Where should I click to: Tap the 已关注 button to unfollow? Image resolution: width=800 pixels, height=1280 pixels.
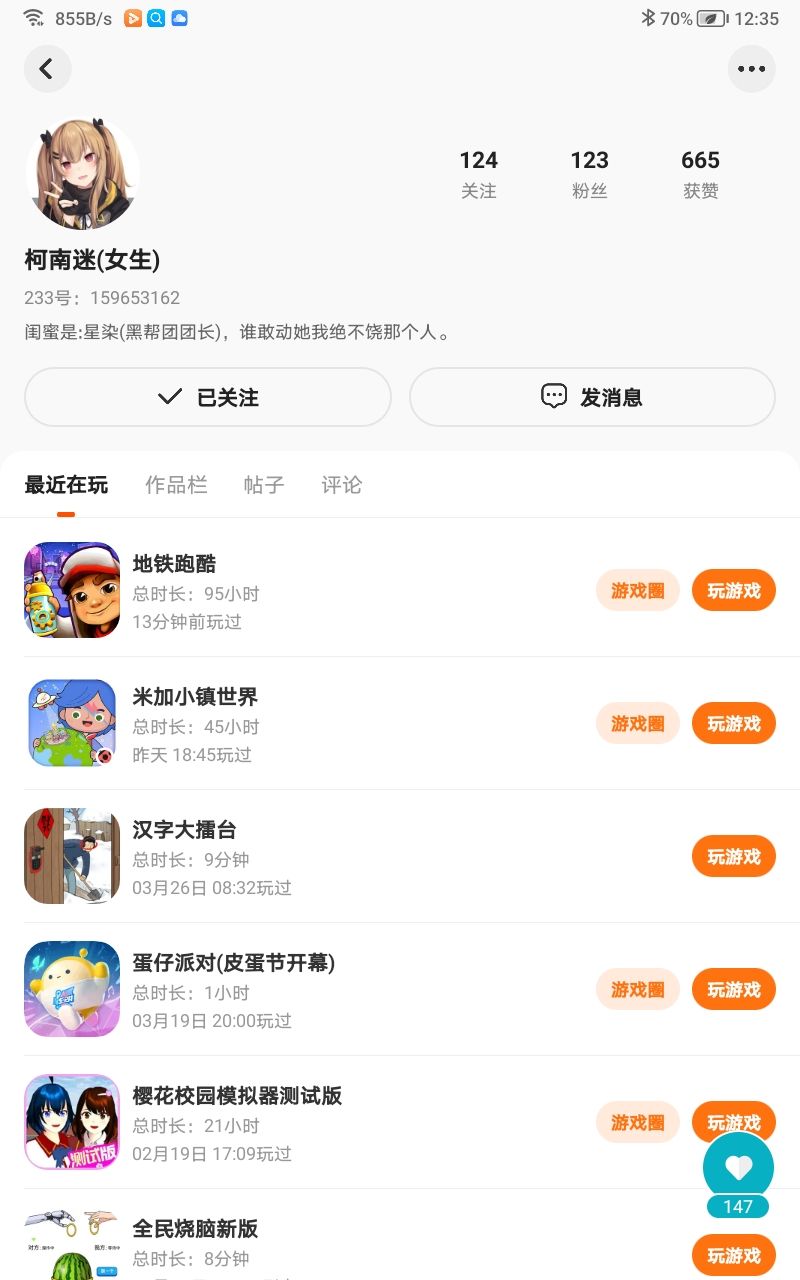coord(208,397)
